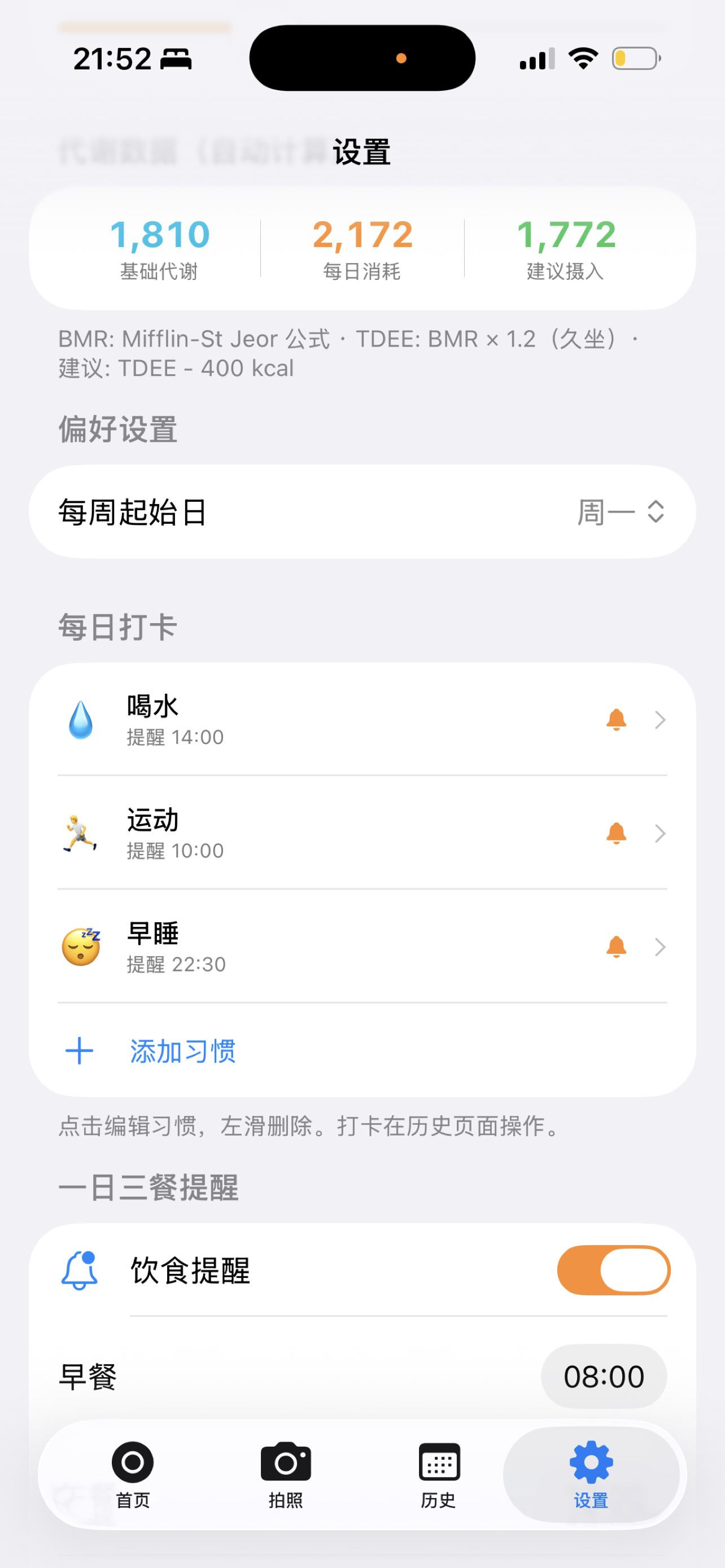Open the 运动 habit settings
725x1568 pixels.
pyautogui.click(x=660, y=833)
